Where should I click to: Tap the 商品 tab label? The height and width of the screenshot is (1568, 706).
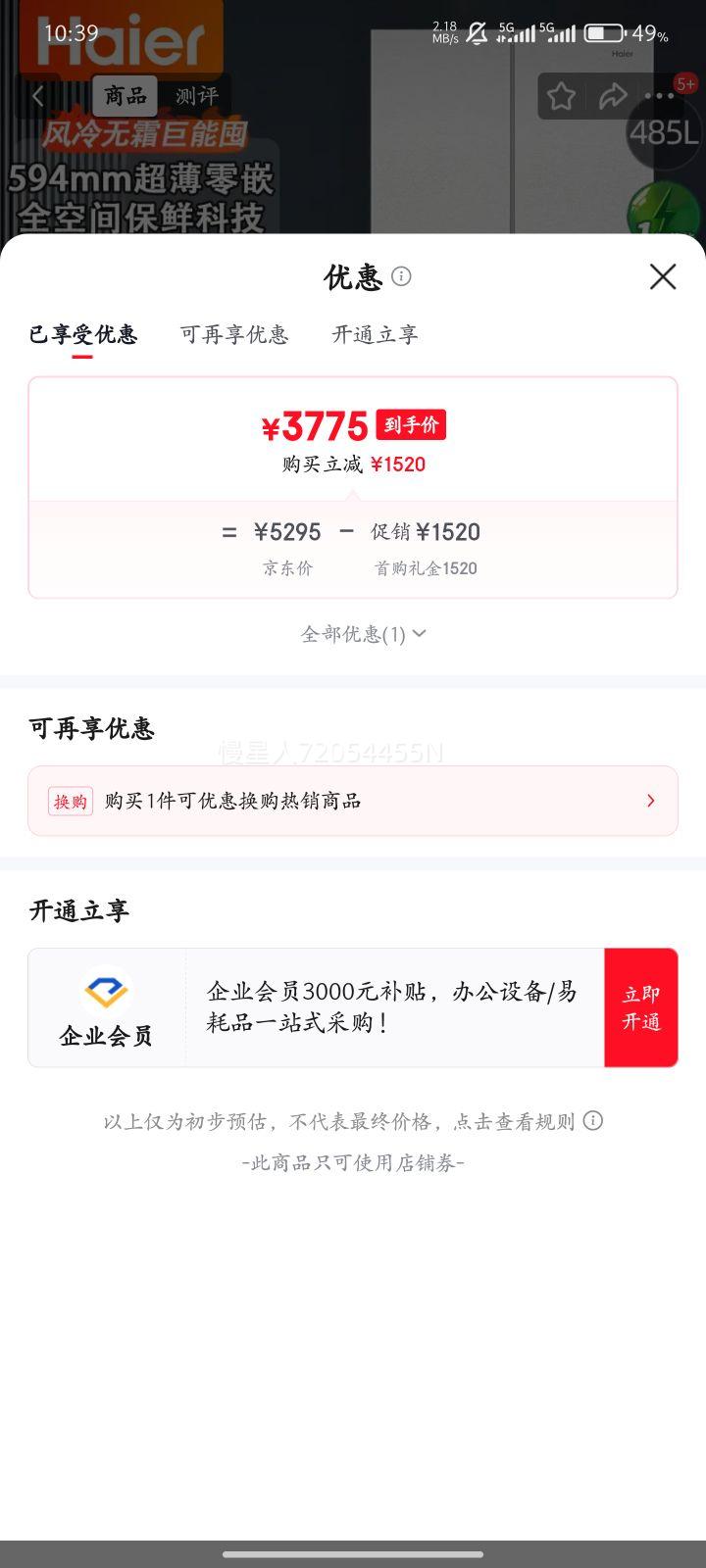[x=125, y=96]
